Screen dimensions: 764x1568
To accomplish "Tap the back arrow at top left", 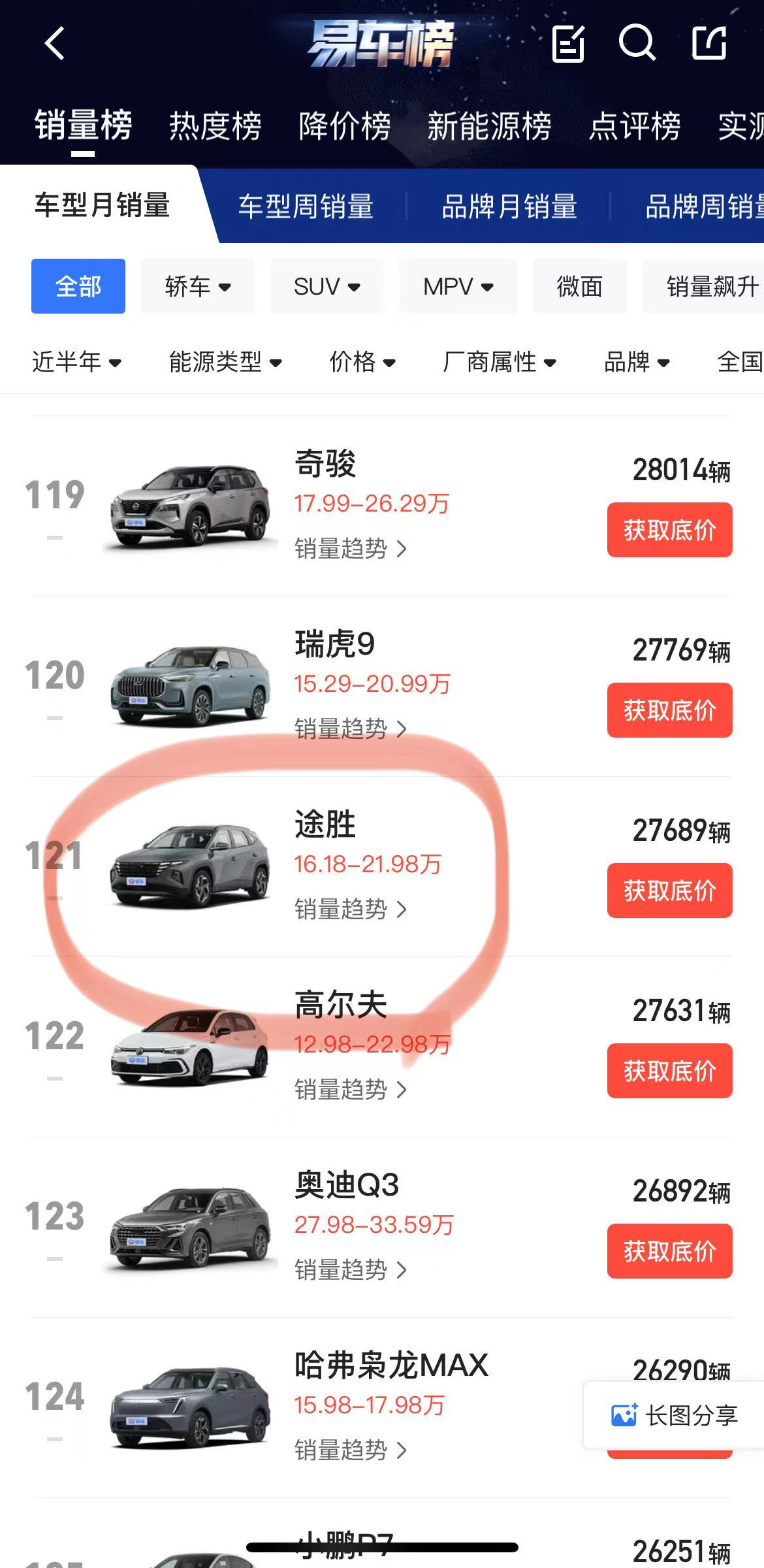I will coord(54,43).
